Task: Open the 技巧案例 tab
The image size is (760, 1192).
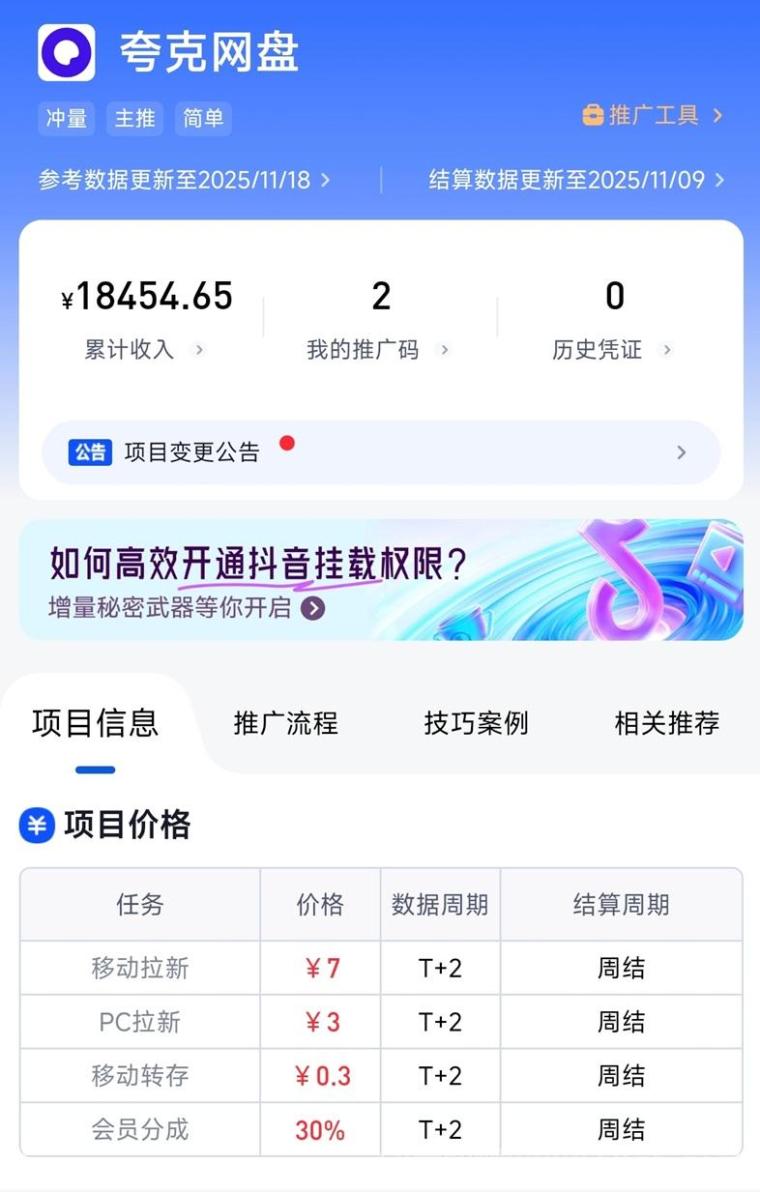Action: 474,723
